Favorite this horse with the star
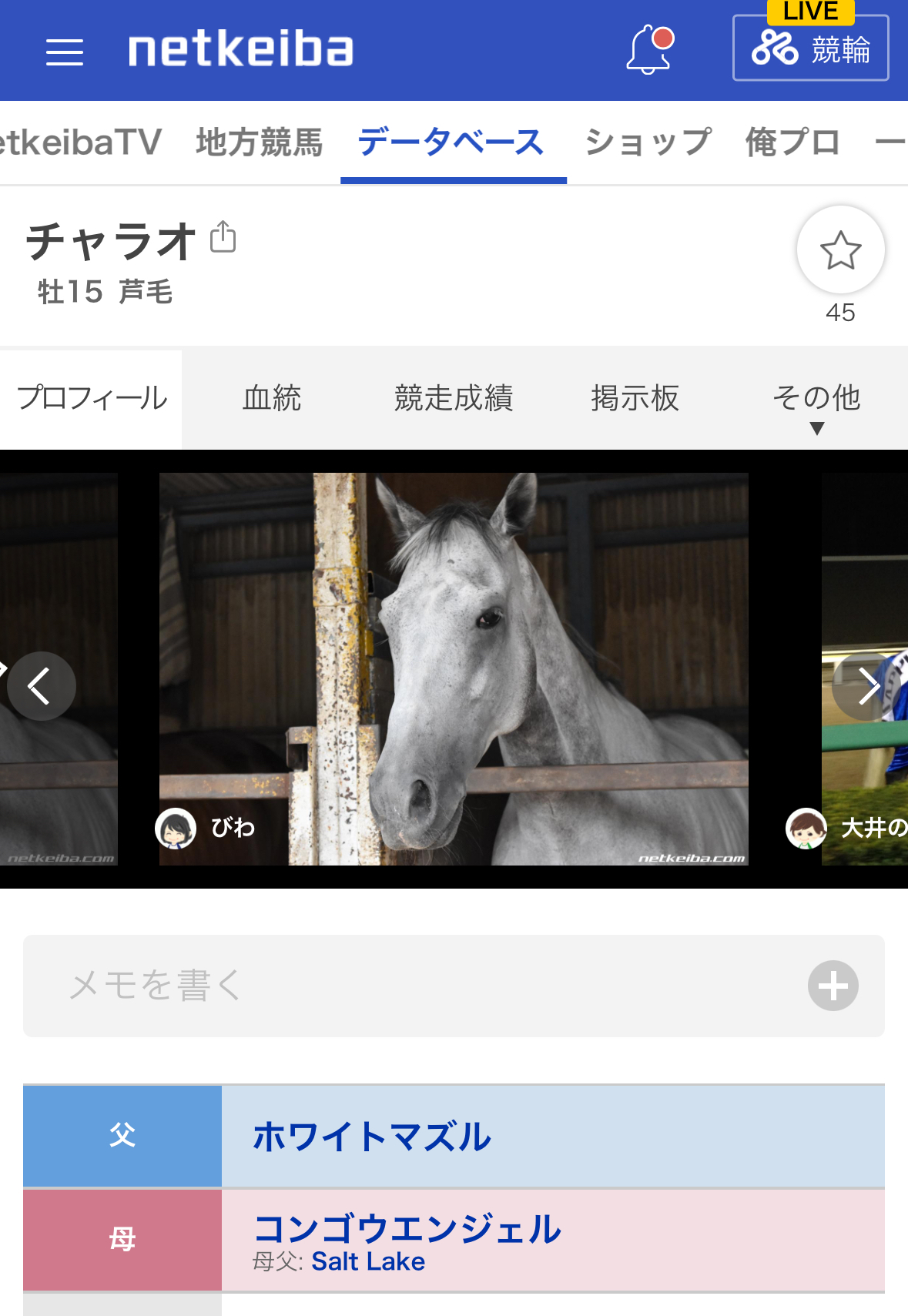The width and height of the screenshot is (908, 1316). point(840,250)
